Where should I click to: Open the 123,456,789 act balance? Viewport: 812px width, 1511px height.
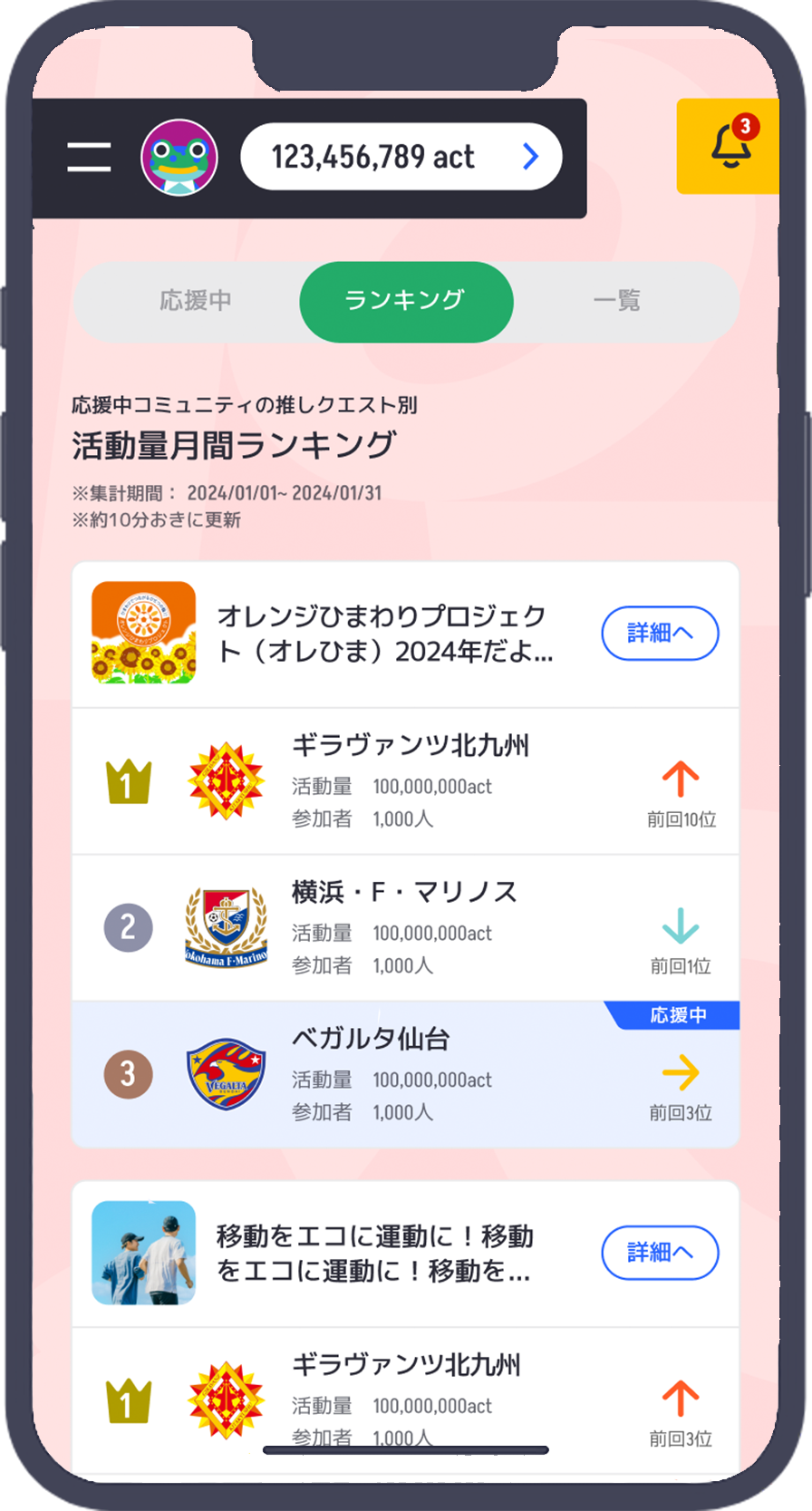coord(401,157)
